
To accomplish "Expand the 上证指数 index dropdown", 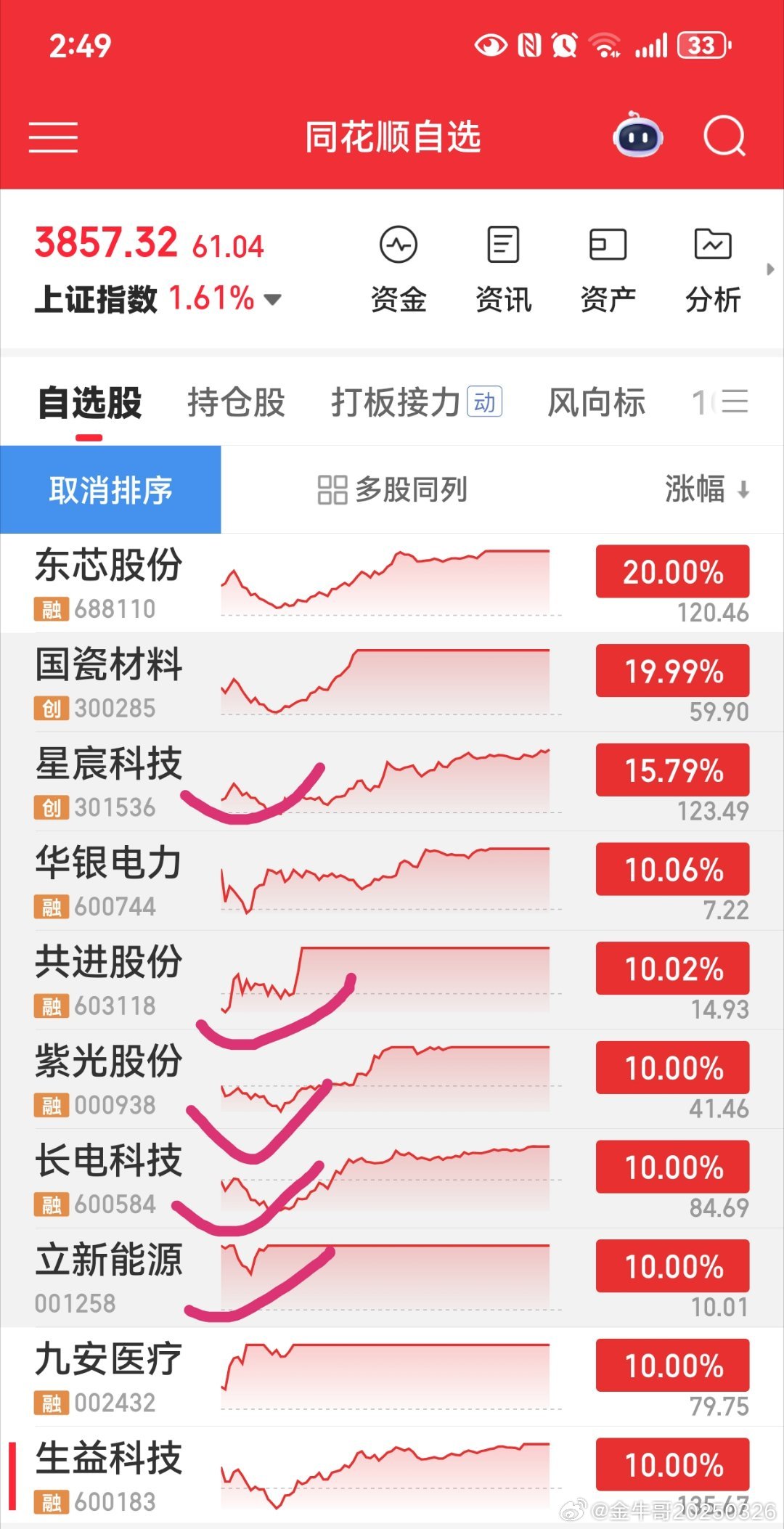I will click(272, 299).
